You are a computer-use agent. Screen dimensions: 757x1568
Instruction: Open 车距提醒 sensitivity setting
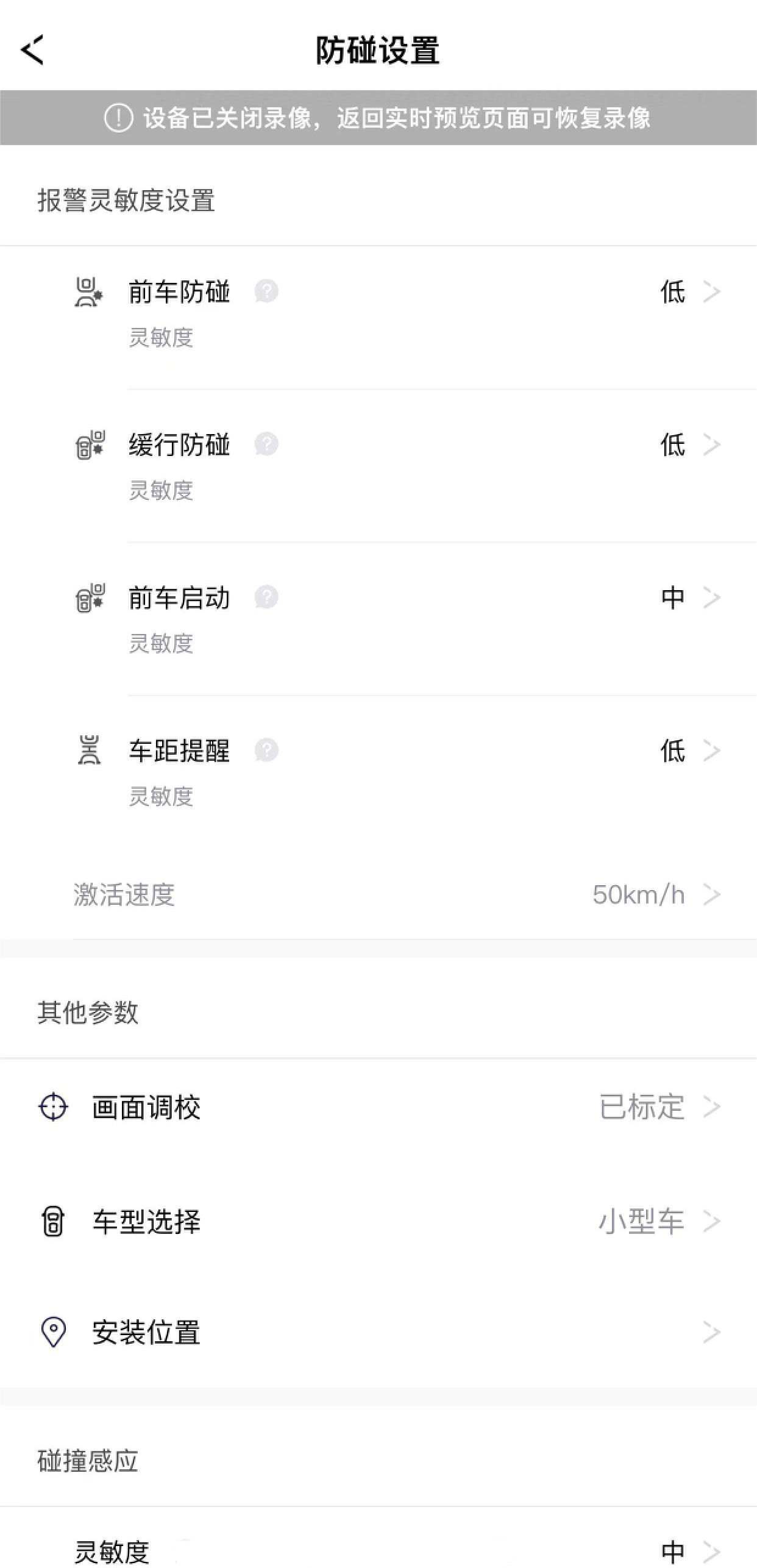point(689,751)
